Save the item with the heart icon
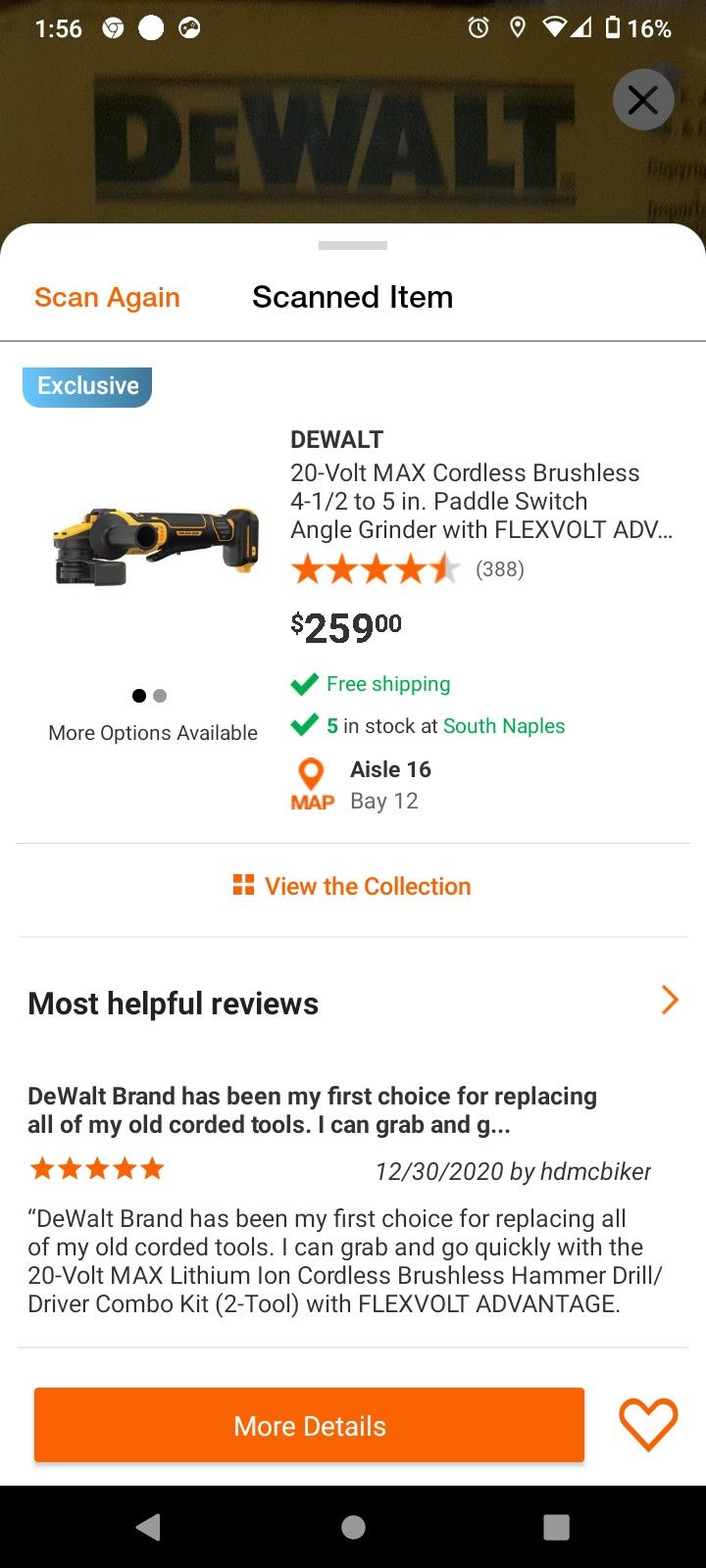This screenshot has width=706, height=1568. (648, 1424)
